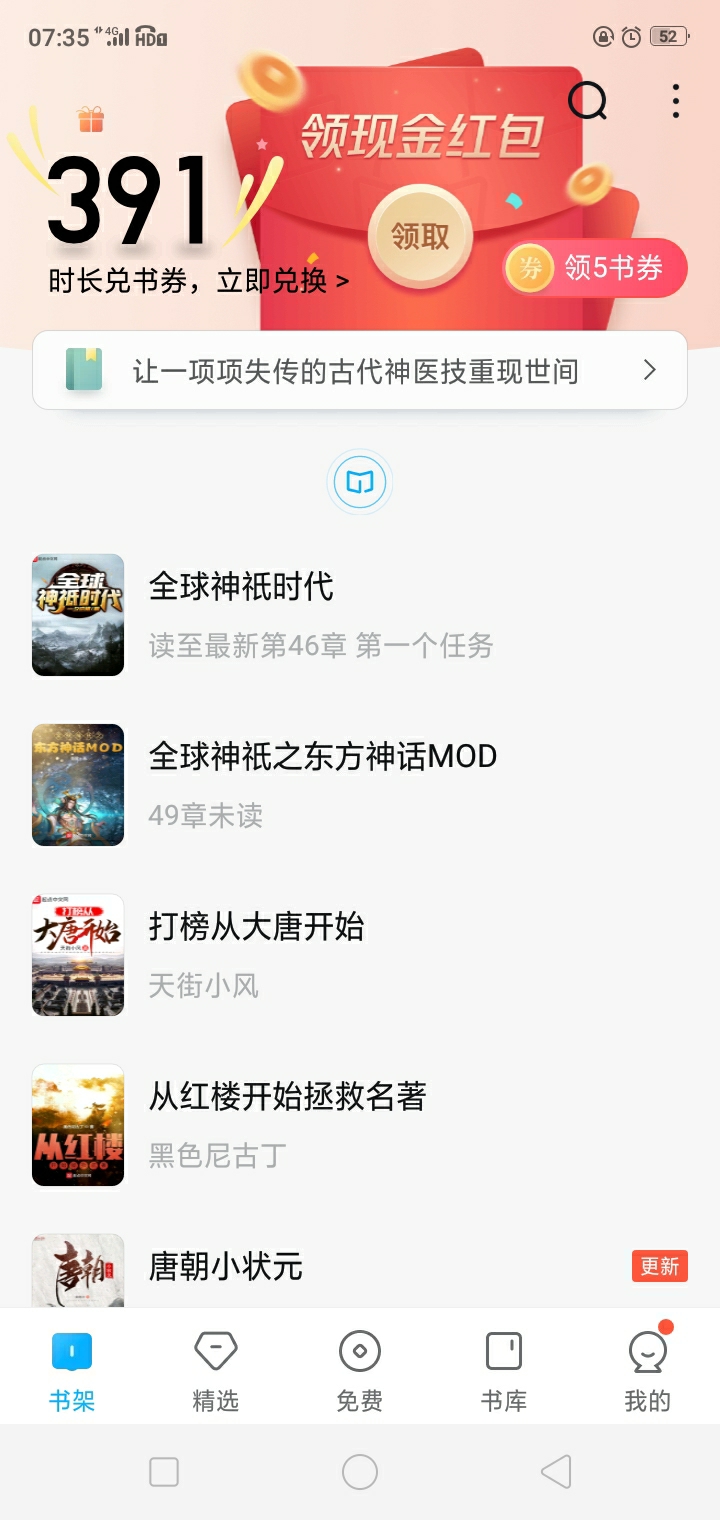Viewport: 720px width, 1520px height.
Task: Open the 我的 profile tab
Action: 648,1370
